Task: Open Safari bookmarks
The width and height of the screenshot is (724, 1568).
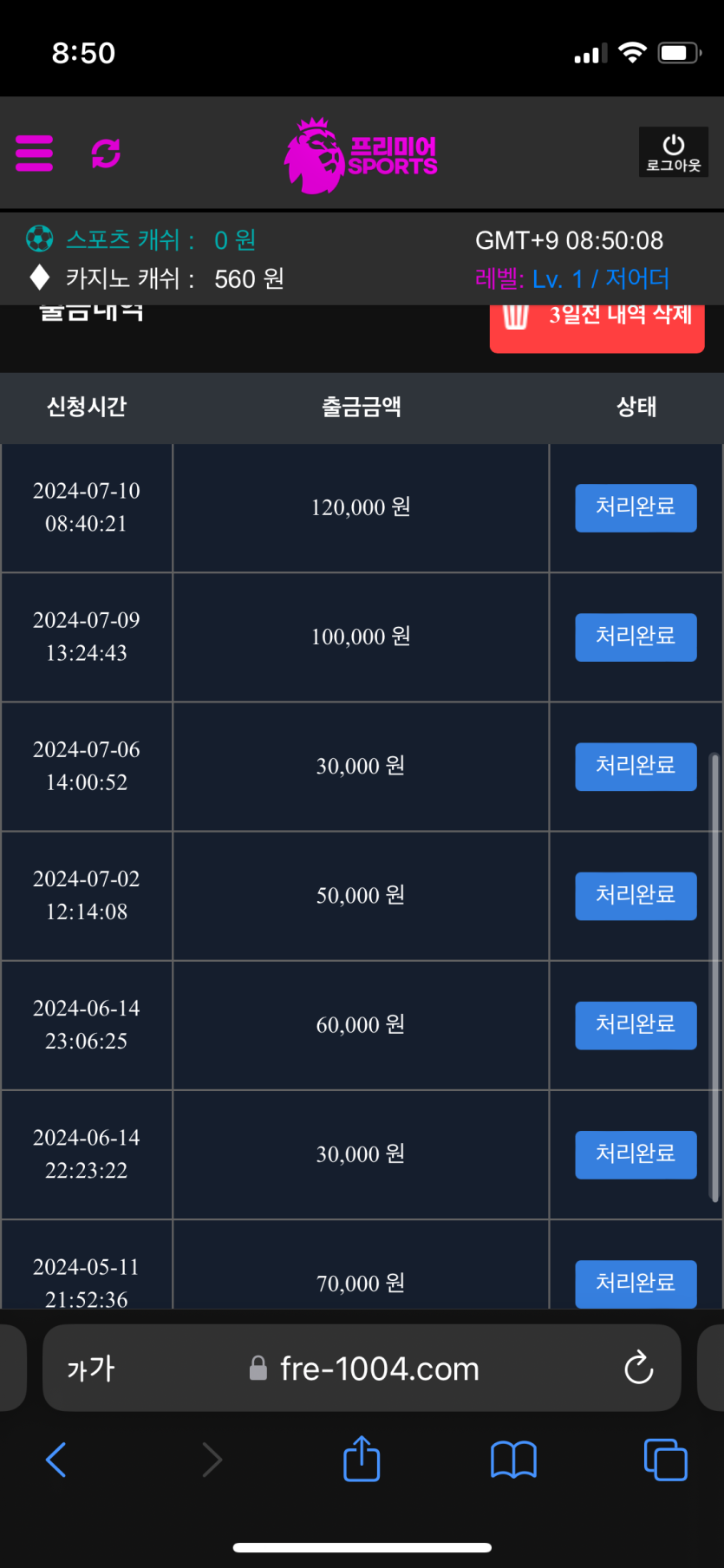Action: click(x=513, y=1459)
